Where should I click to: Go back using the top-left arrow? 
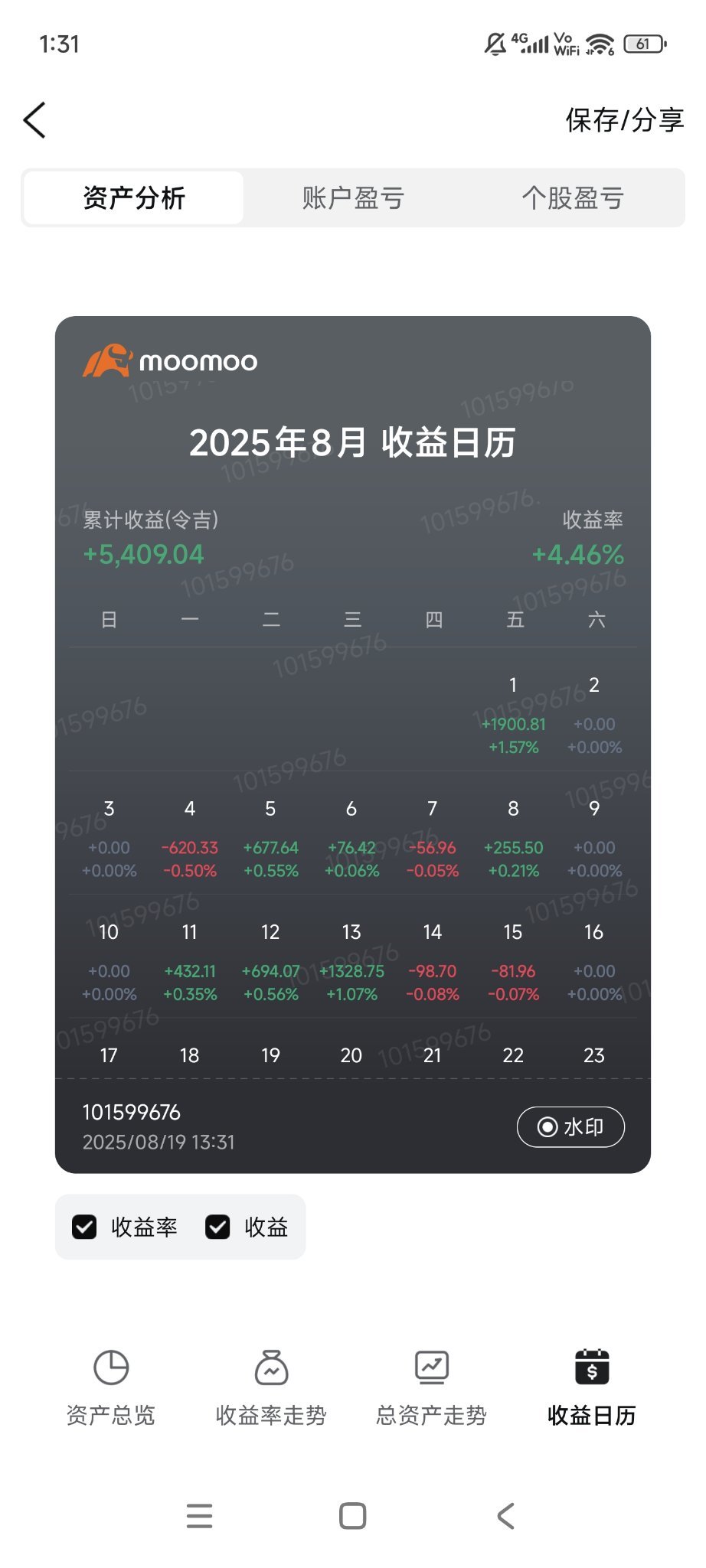(x=34, y=120)
